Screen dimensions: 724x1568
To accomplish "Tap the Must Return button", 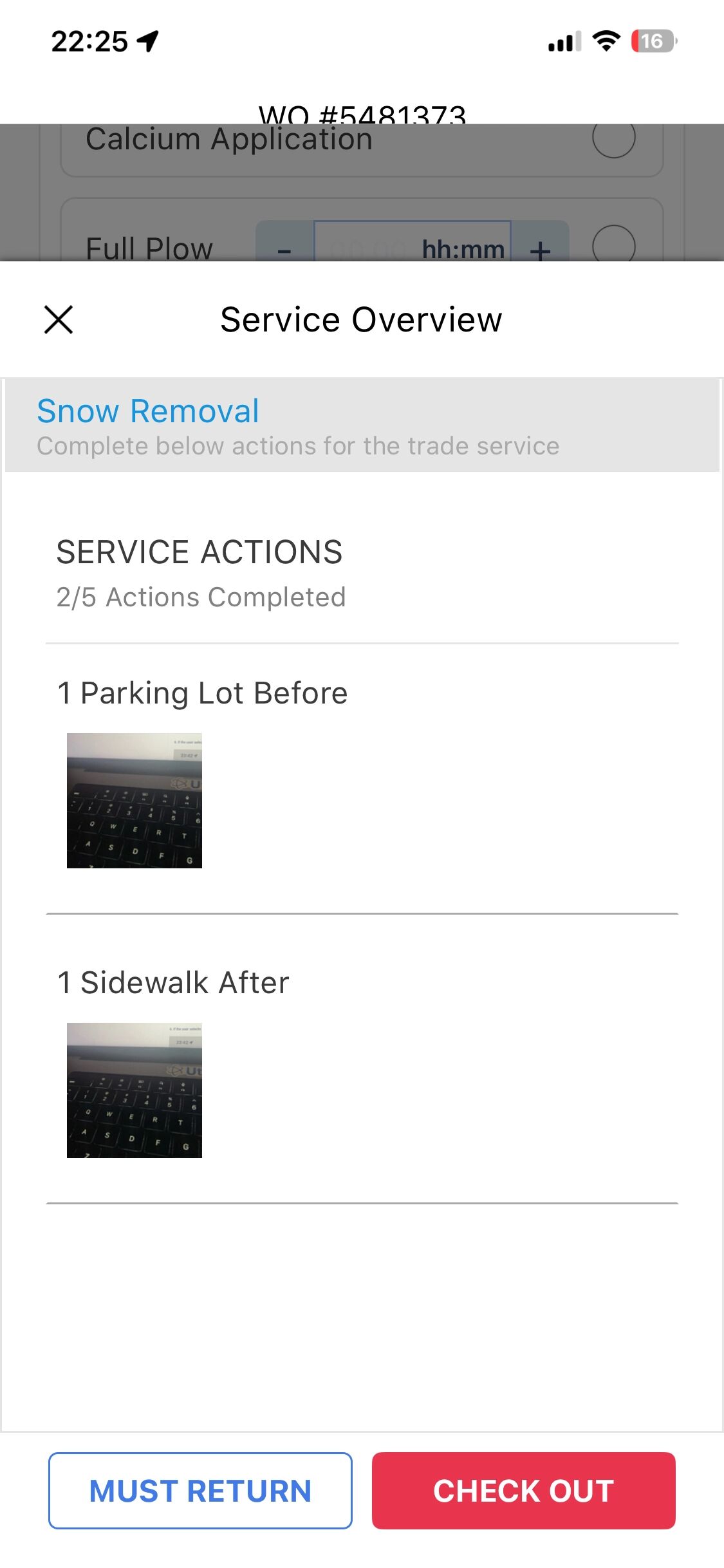I will tap(200, 1490).
